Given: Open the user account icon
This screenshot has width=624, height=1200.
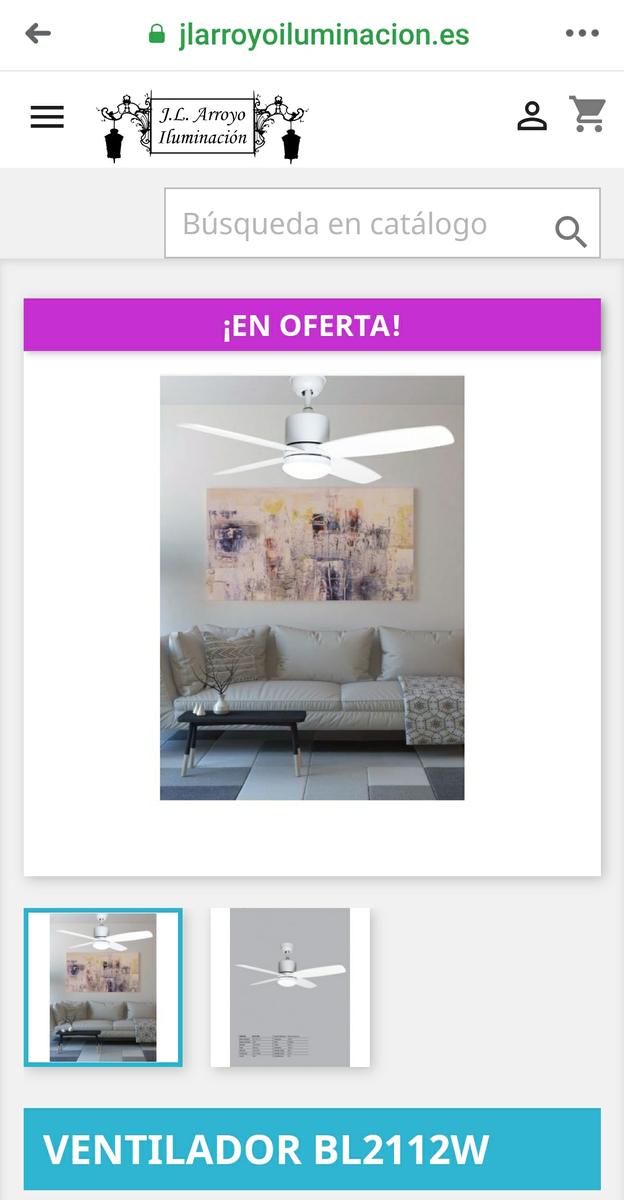Looking at the screenshot, I should 532,116.
